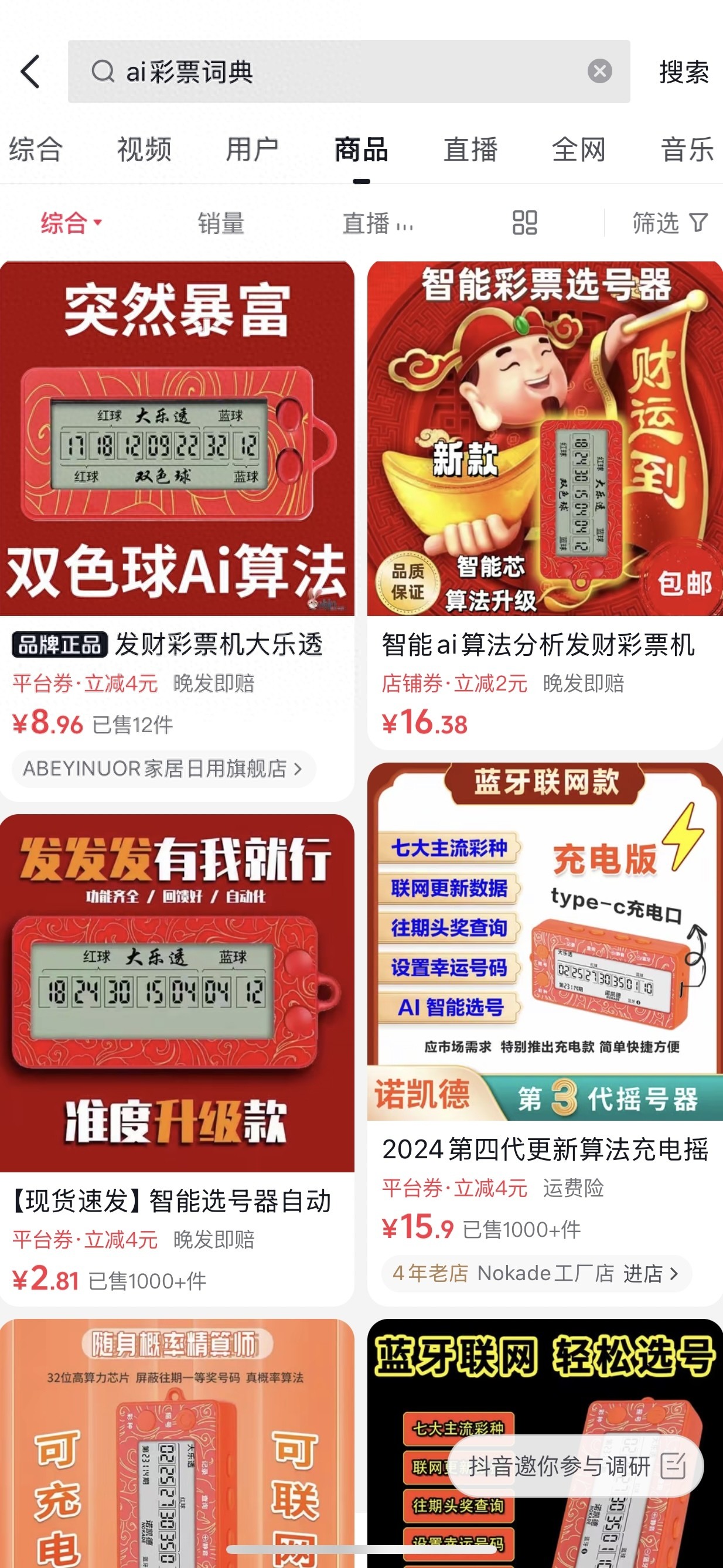Screen dimensions: 723x1568
Task: Switch to the 用户 tab
Action: [252, 149]
